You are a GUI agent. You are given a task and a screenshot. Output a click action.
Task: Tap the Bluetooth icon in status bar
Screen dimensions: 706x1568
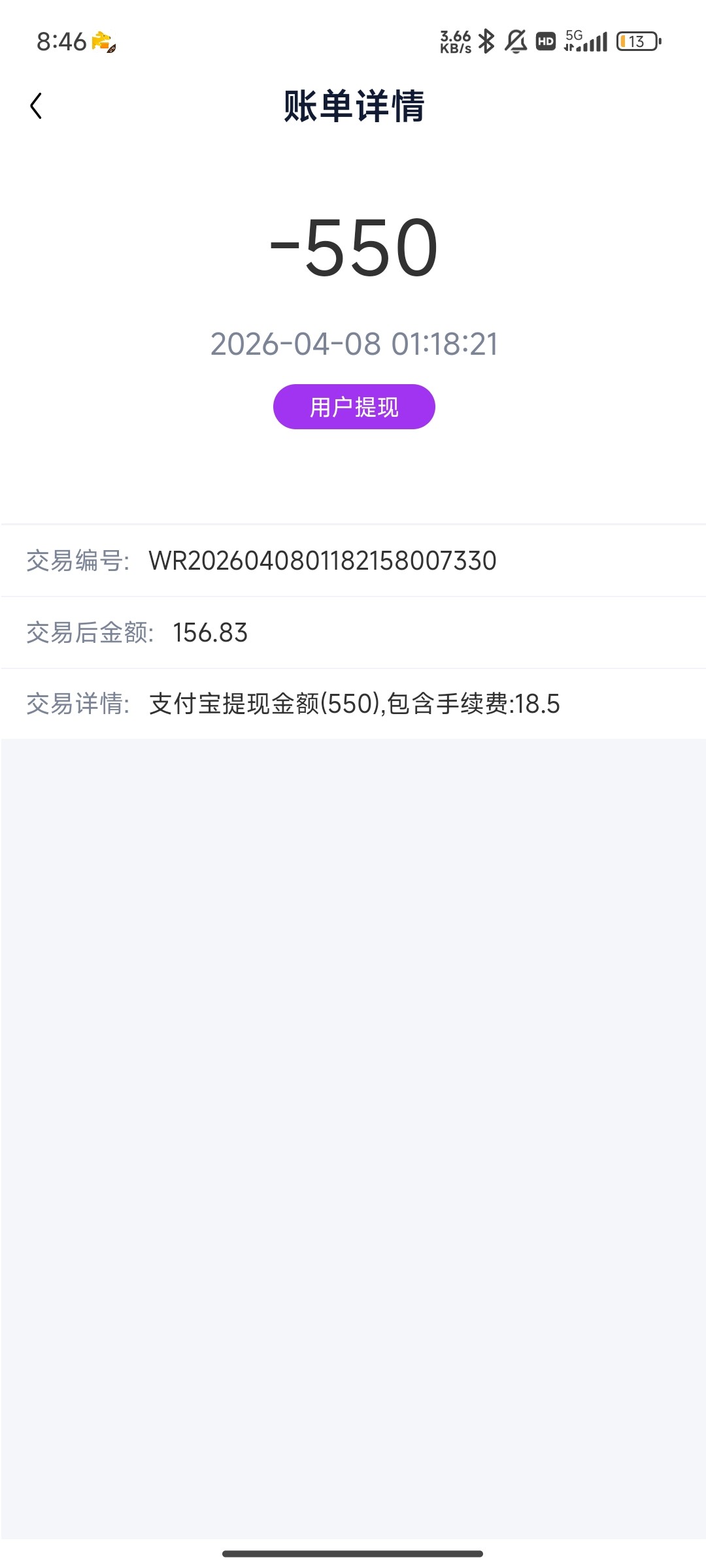coord(485,41)
